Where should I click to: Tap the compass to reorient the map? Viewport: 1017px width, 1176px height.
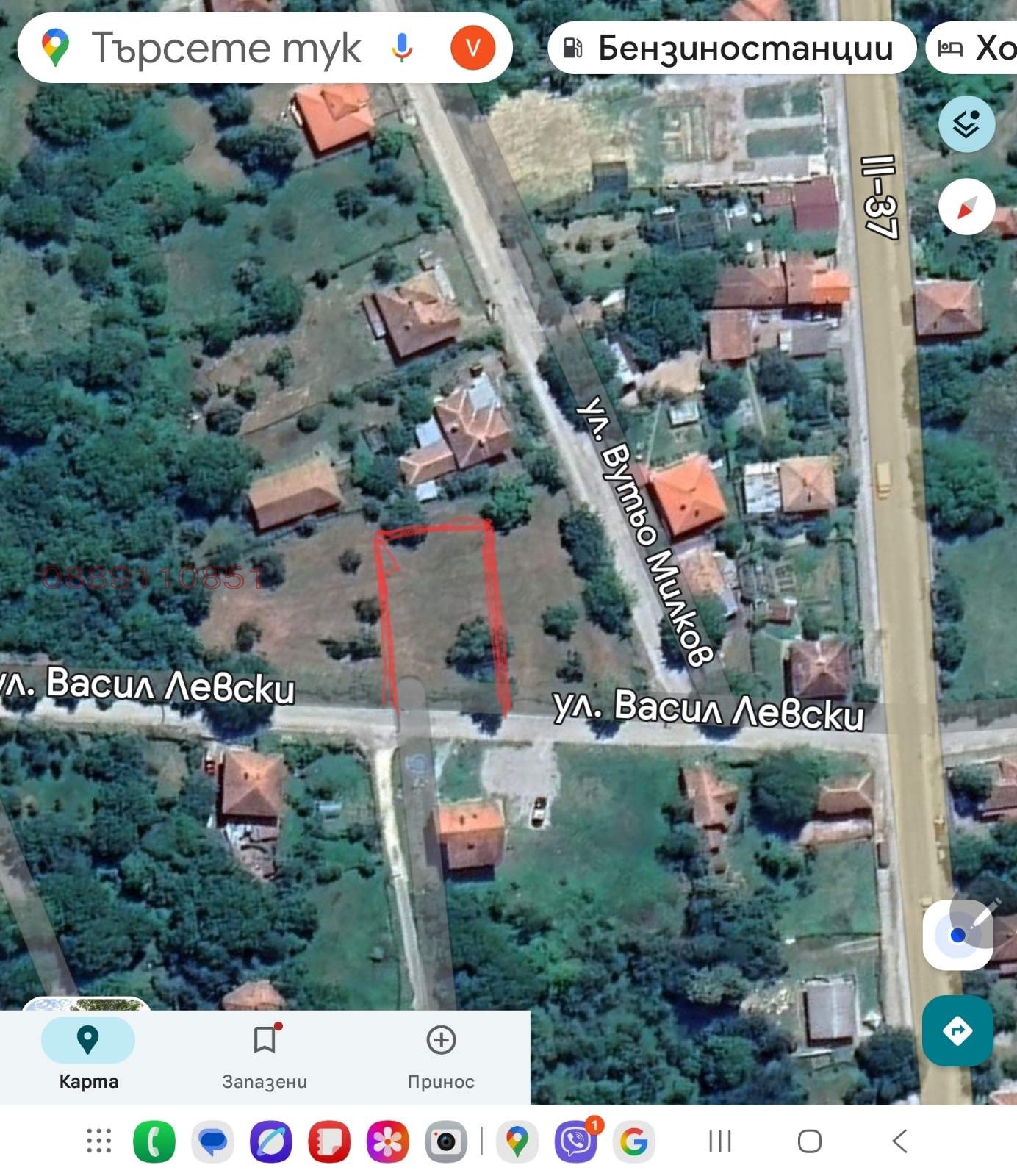[966, 207]
